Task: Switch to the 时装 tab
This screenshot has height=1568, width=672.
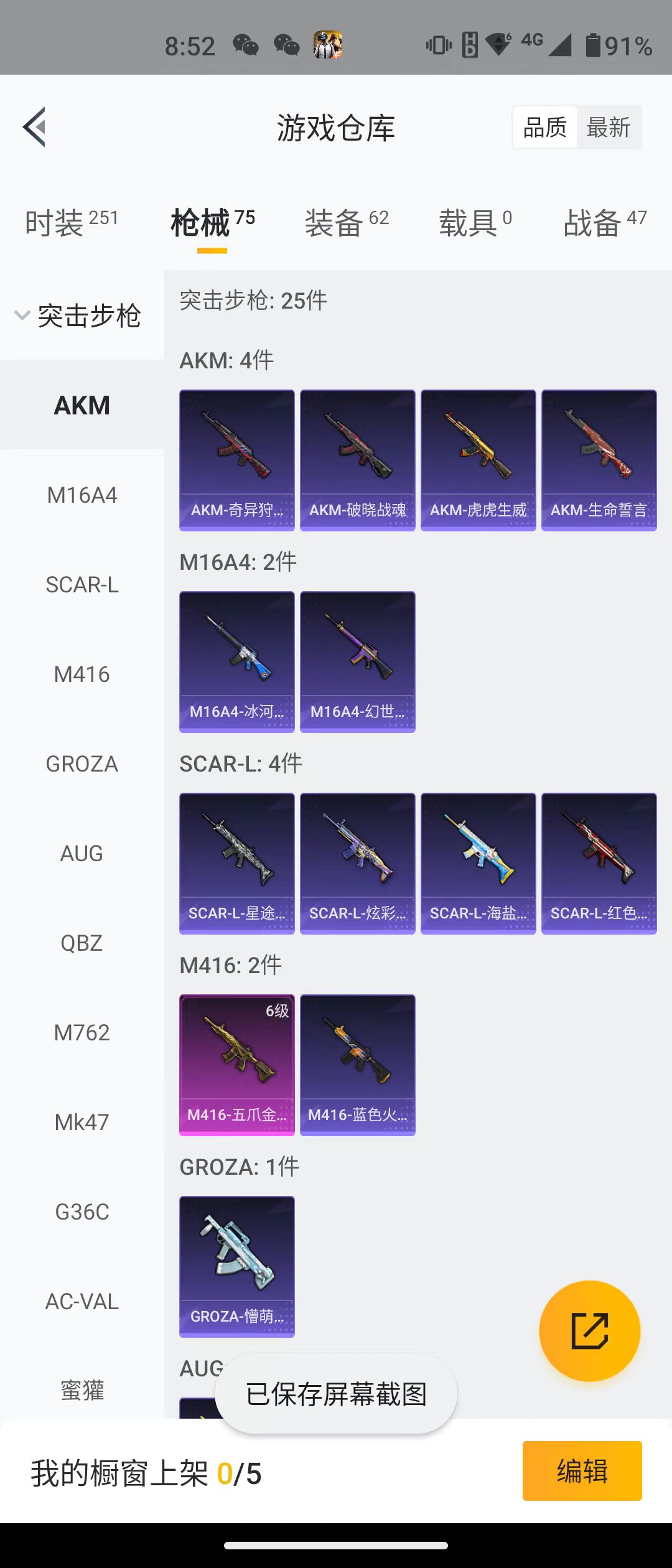Action: (71, 223)
